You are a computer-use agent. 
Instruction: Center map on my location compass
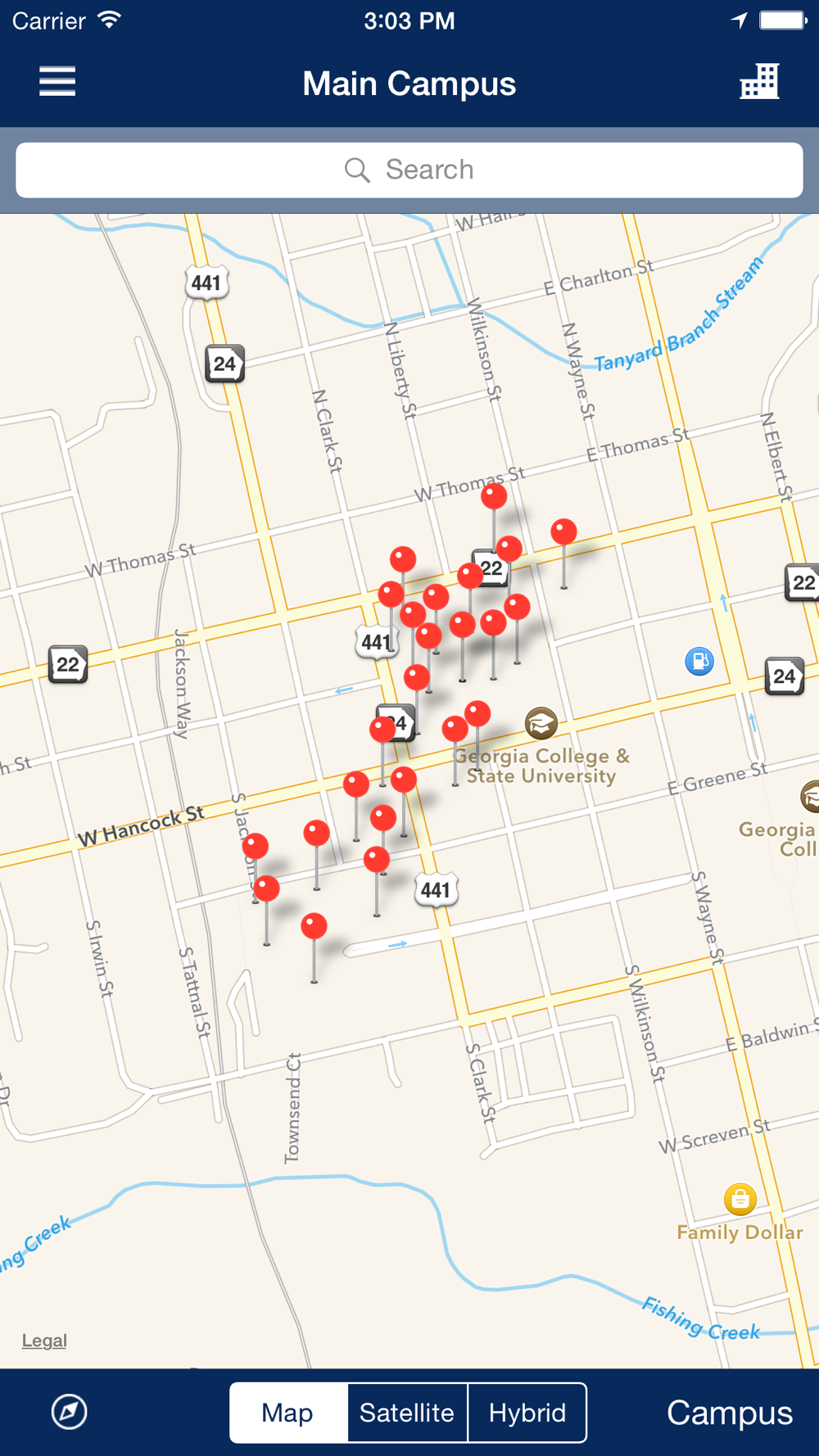70,1412
